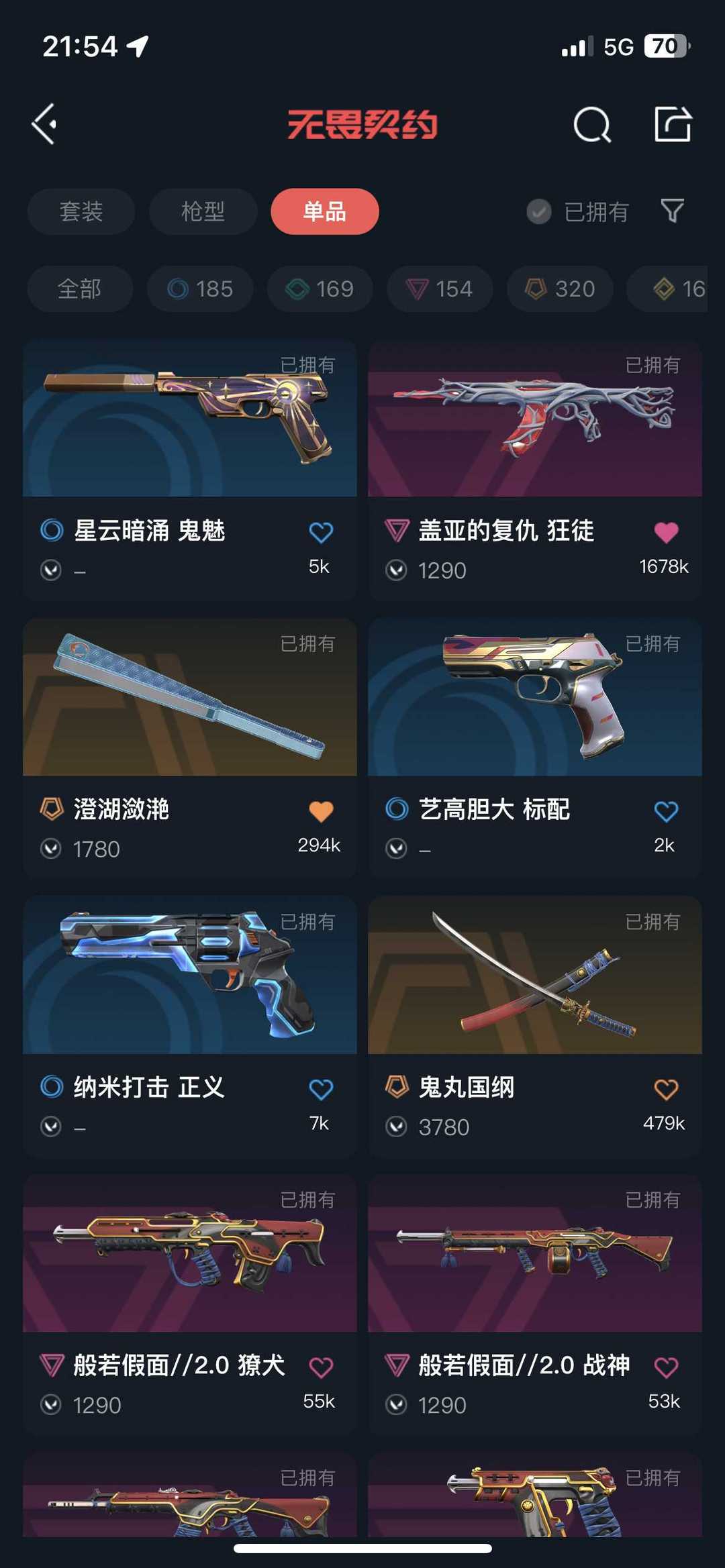Open the search icon in header
Screen dimensions: 725x1568
(x=592, y=125)
